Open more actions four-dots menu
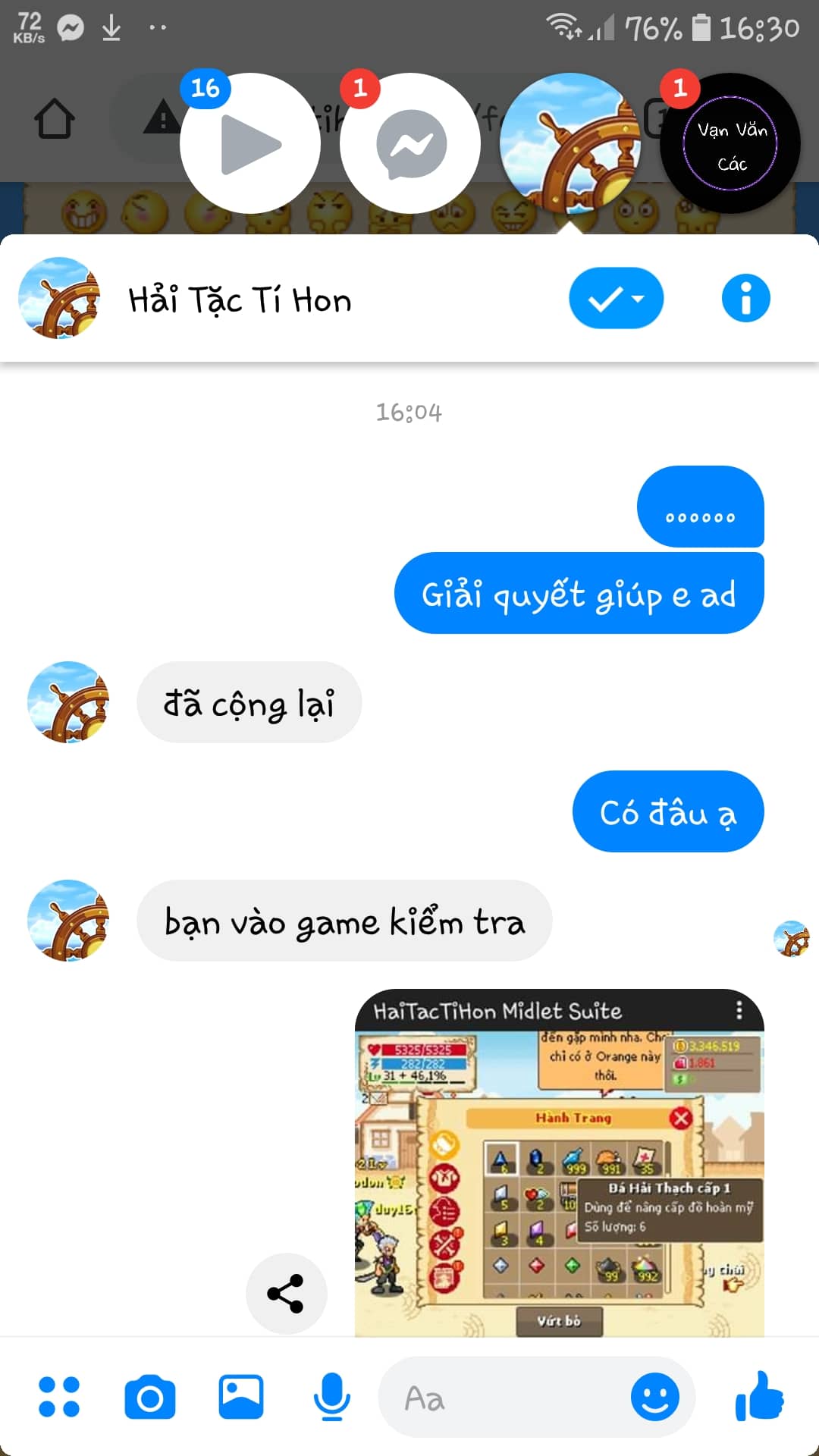 pyautogui.click(x=59, y=1397)
